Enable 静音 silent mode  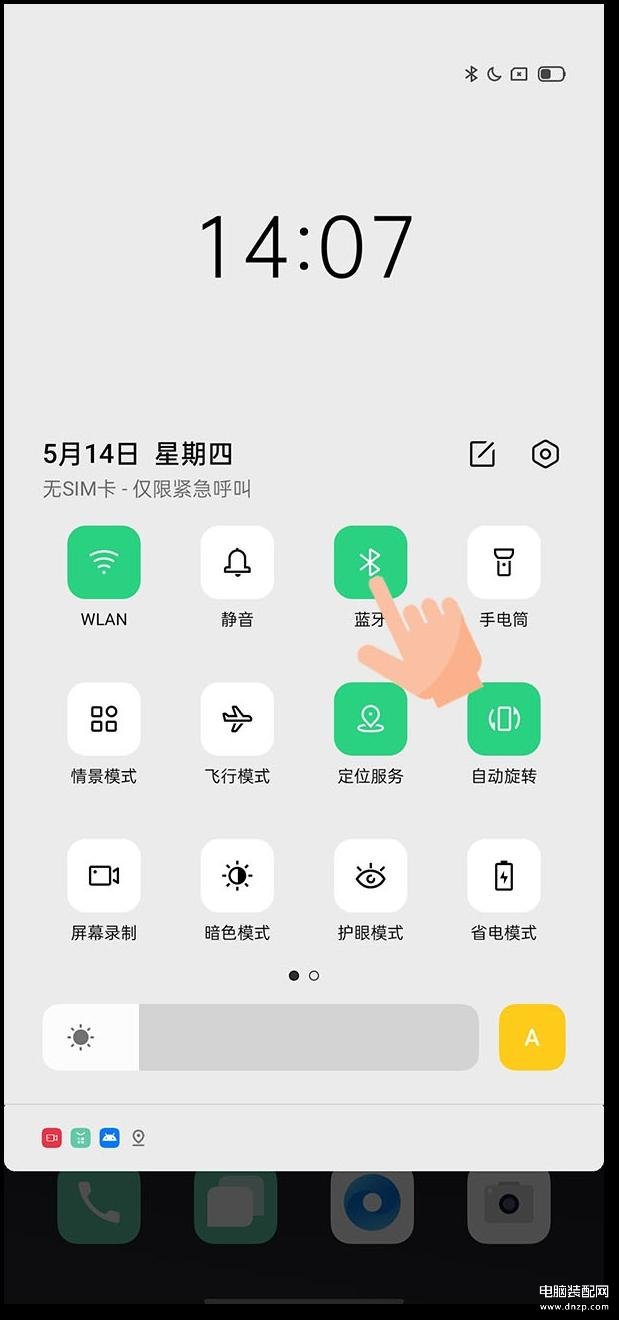click(x=237, y=562)
